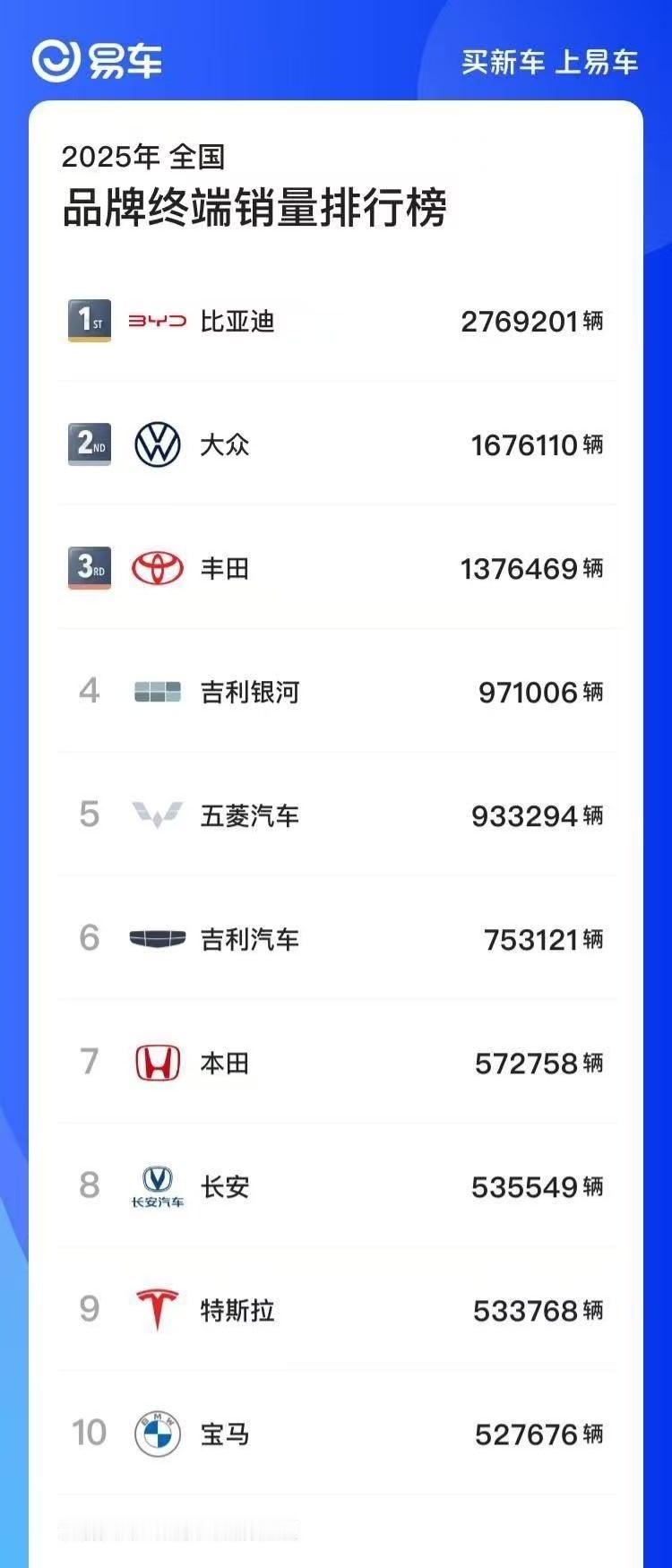672x1568 pixels.
Task: Select the 特斯拉 brand name
Action: tap(237, 1310)
